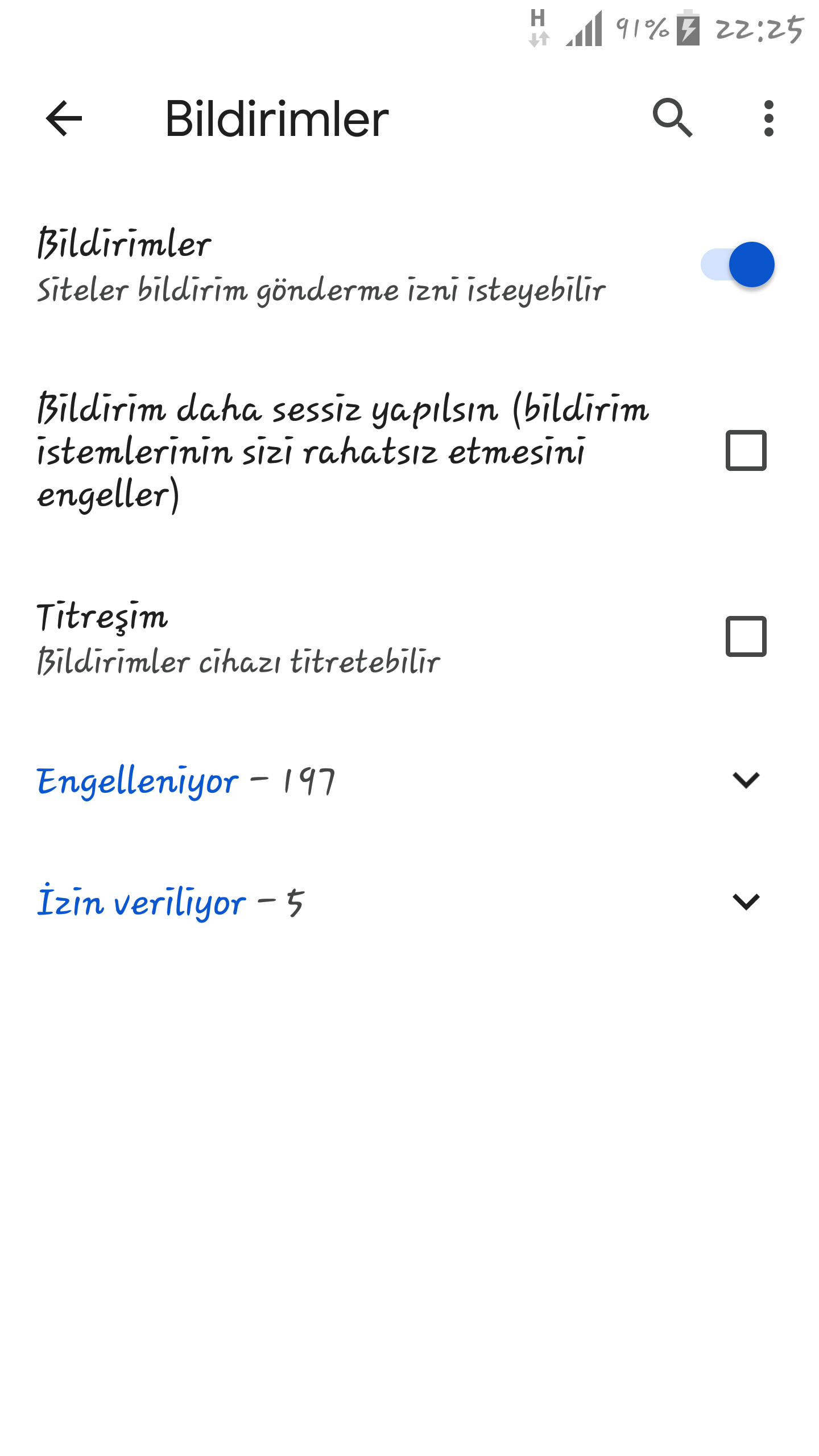
Task: Go back from Bildirimler settings
Action: 64,118
